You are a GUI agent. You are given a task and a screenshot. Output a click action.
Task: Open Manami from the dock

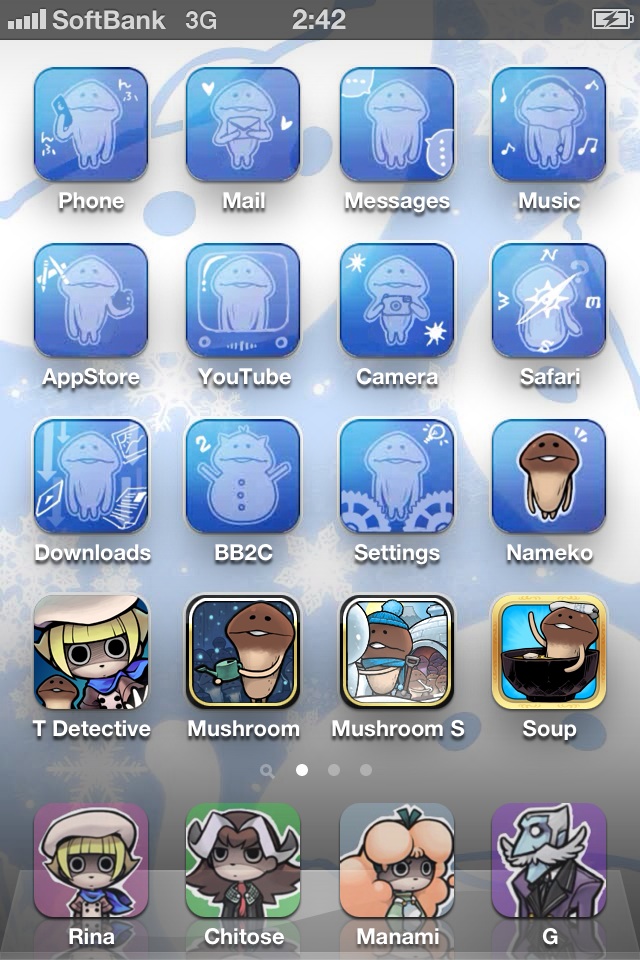tap(397, 860)
